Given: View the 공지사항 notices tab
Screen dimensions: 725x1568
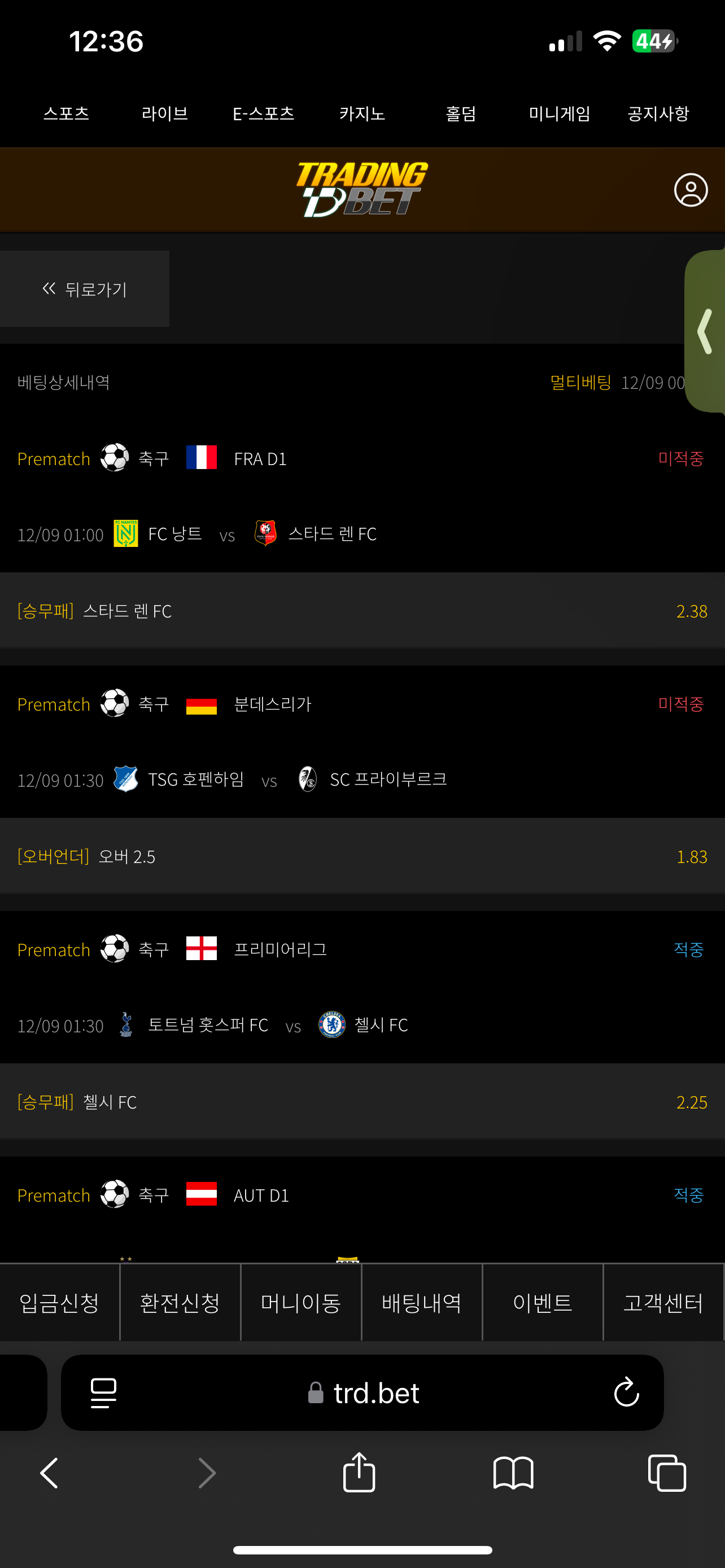Looking at the screenshot, I should click(658, 113).
